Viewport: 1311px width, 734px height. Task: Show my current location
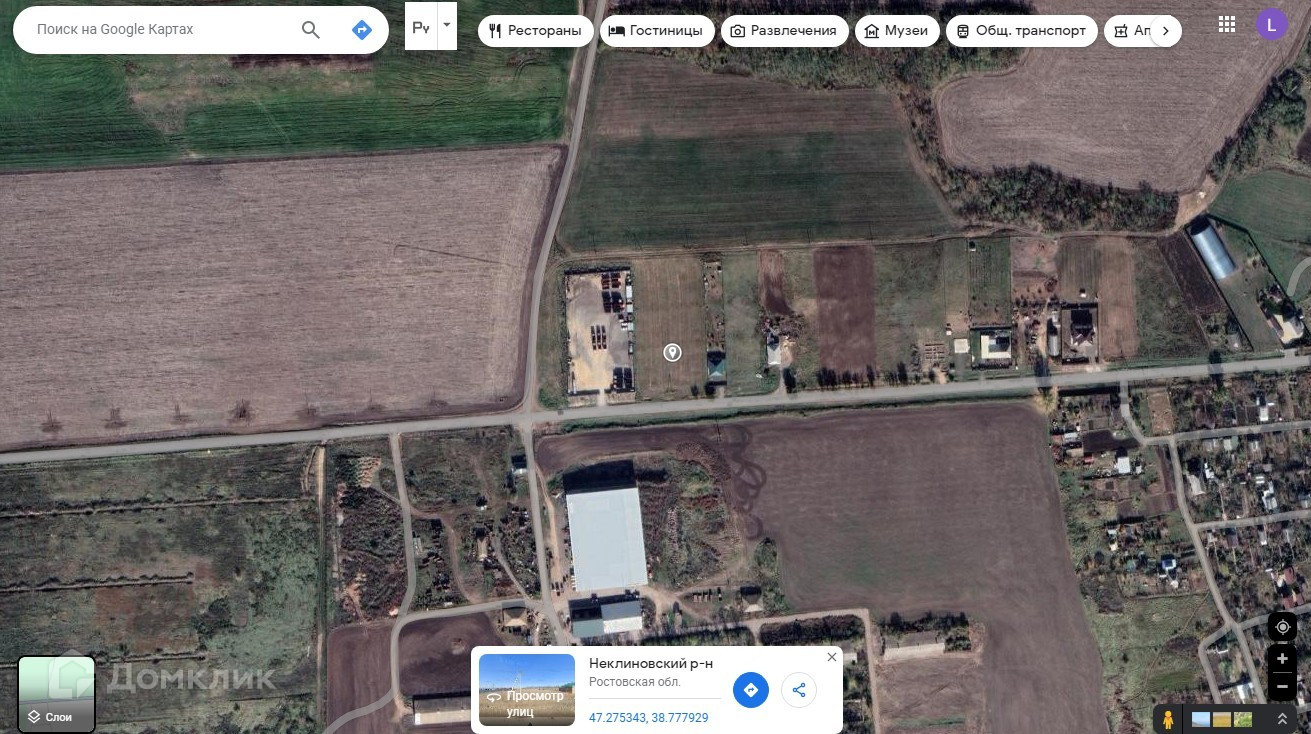coord(1282,627)
